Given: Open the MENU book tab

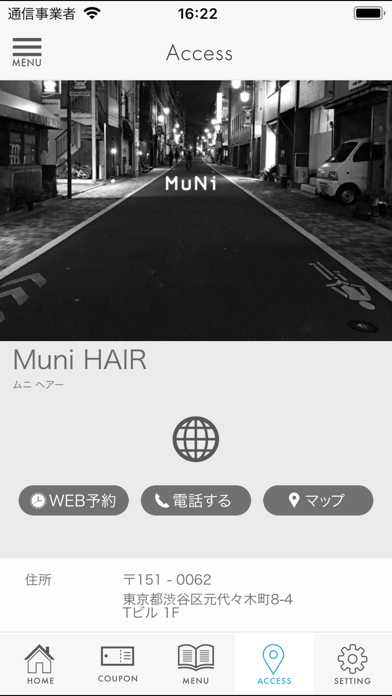Looking at the screenshot, I should pos(196,664).
